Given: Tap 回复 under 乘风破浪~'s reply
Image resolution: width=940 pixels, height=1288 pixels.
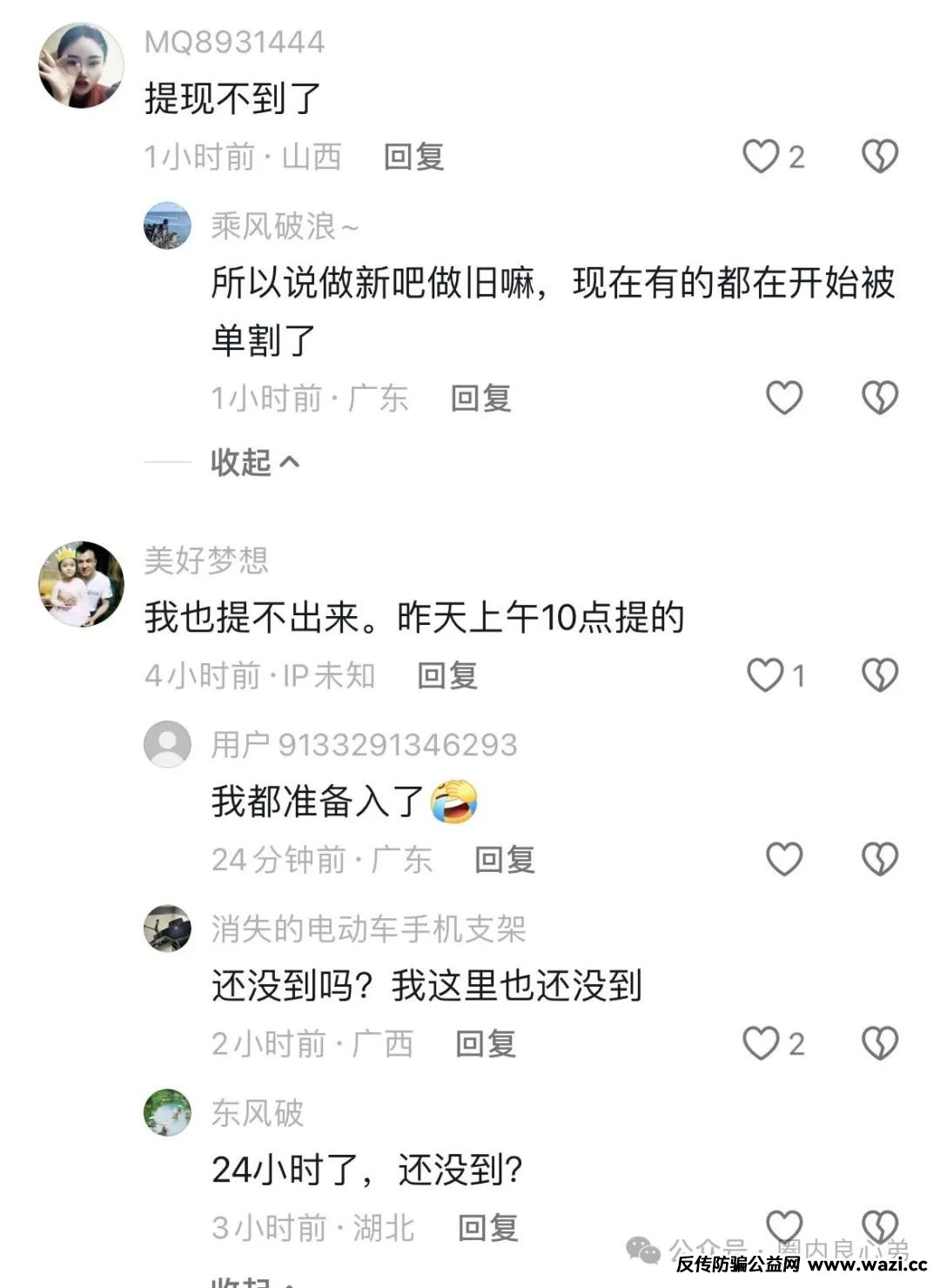Looking at the screenshot, I should 481,399.
